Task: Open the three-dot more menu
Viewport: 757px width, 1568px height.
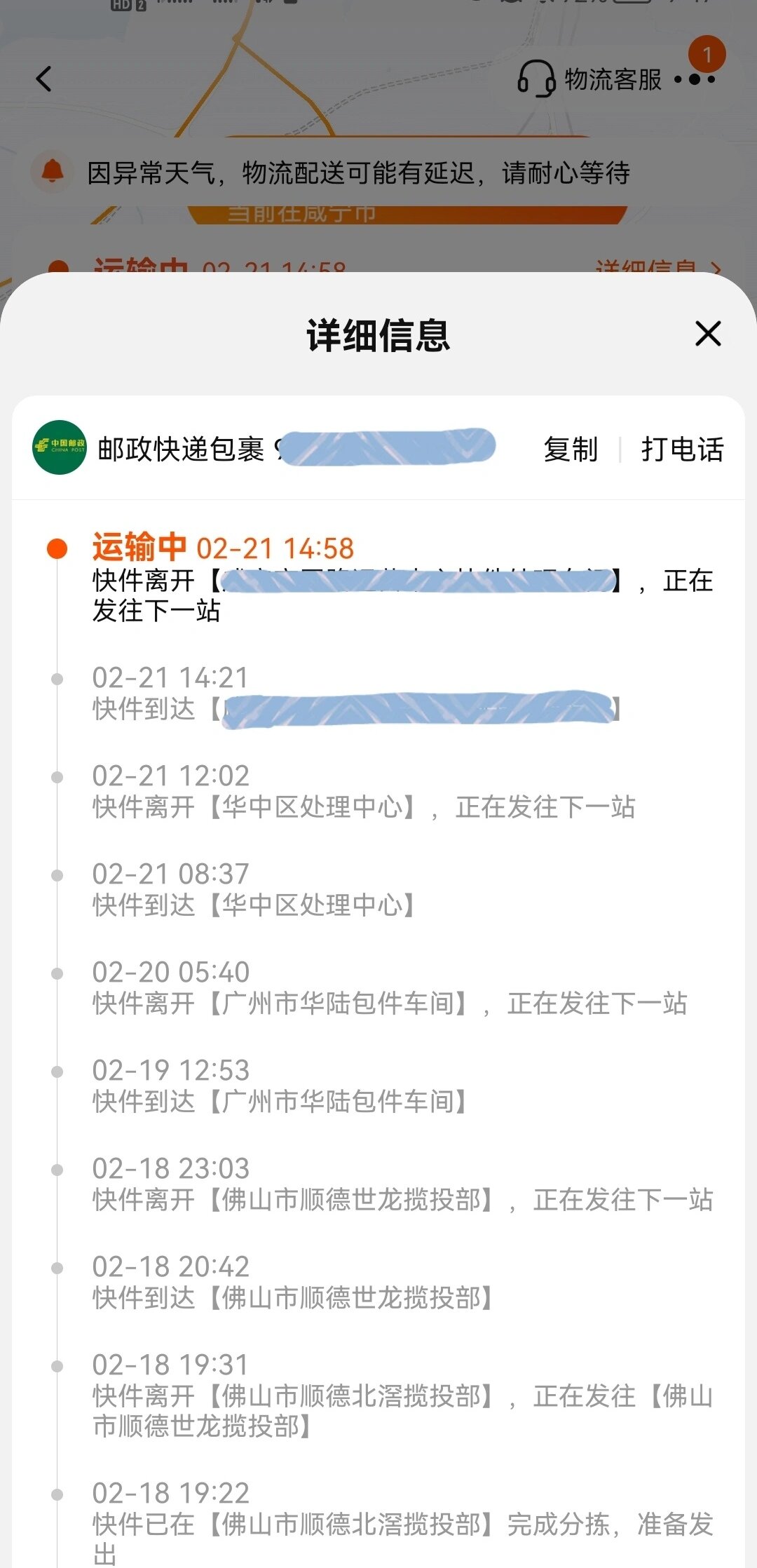Action: pos(695,79)
